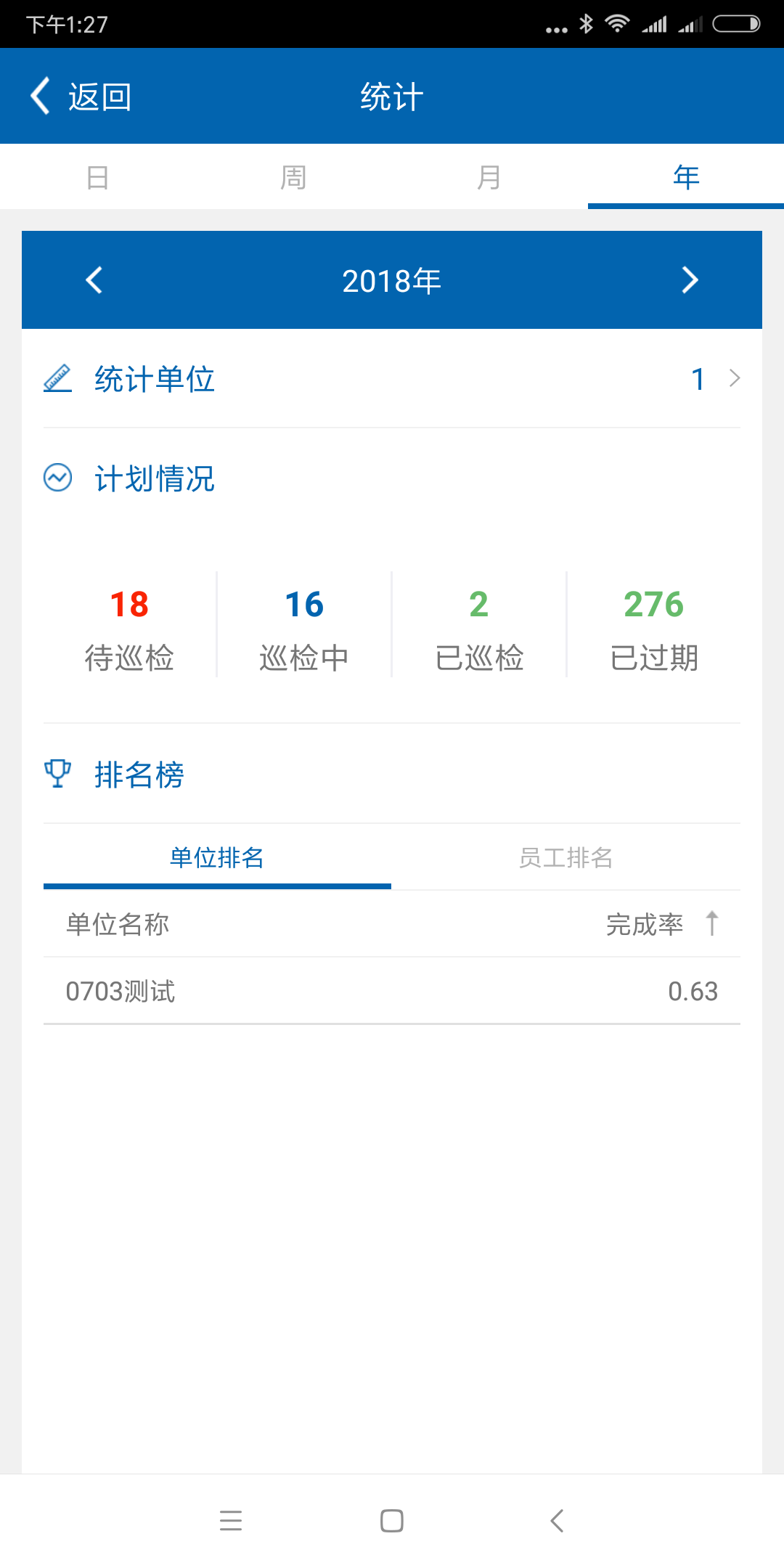The image size is (784, 1568).
Task: Open the 员工排名 ranking tab
Action: (x=565, y=858)
